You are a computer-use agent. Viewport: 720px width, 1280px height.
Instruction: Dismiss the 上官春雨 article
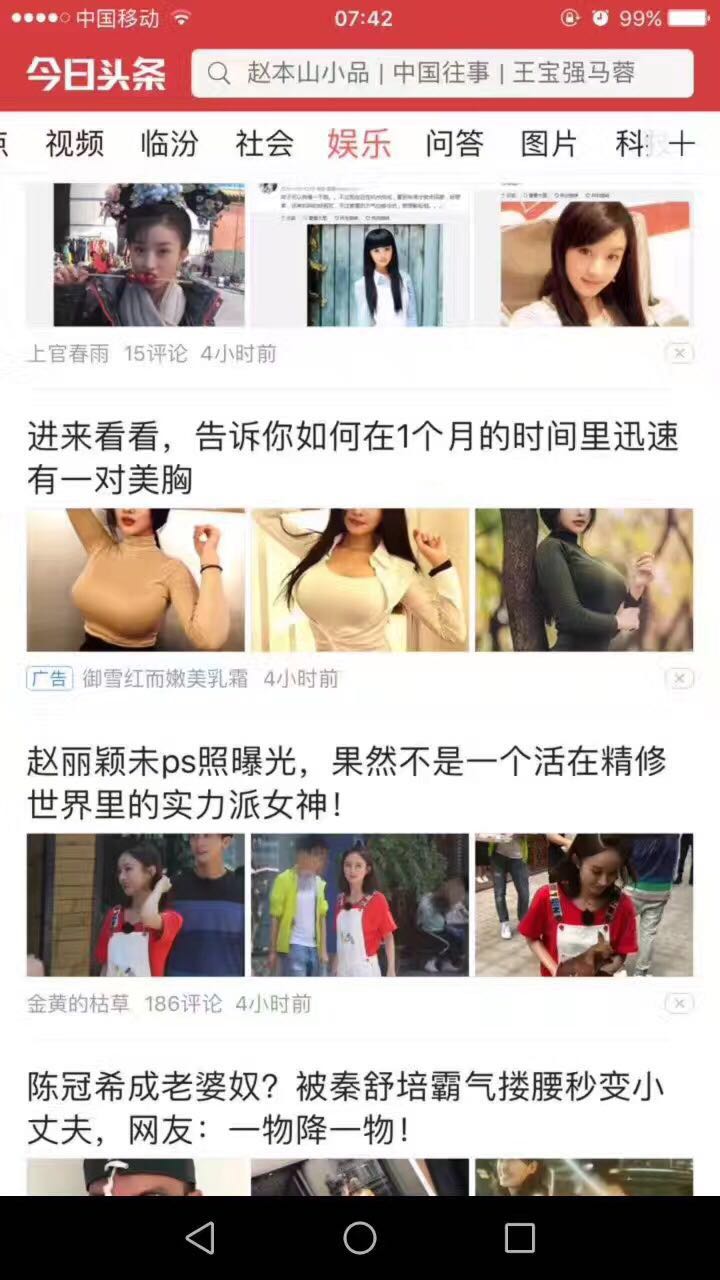[679, 353]
